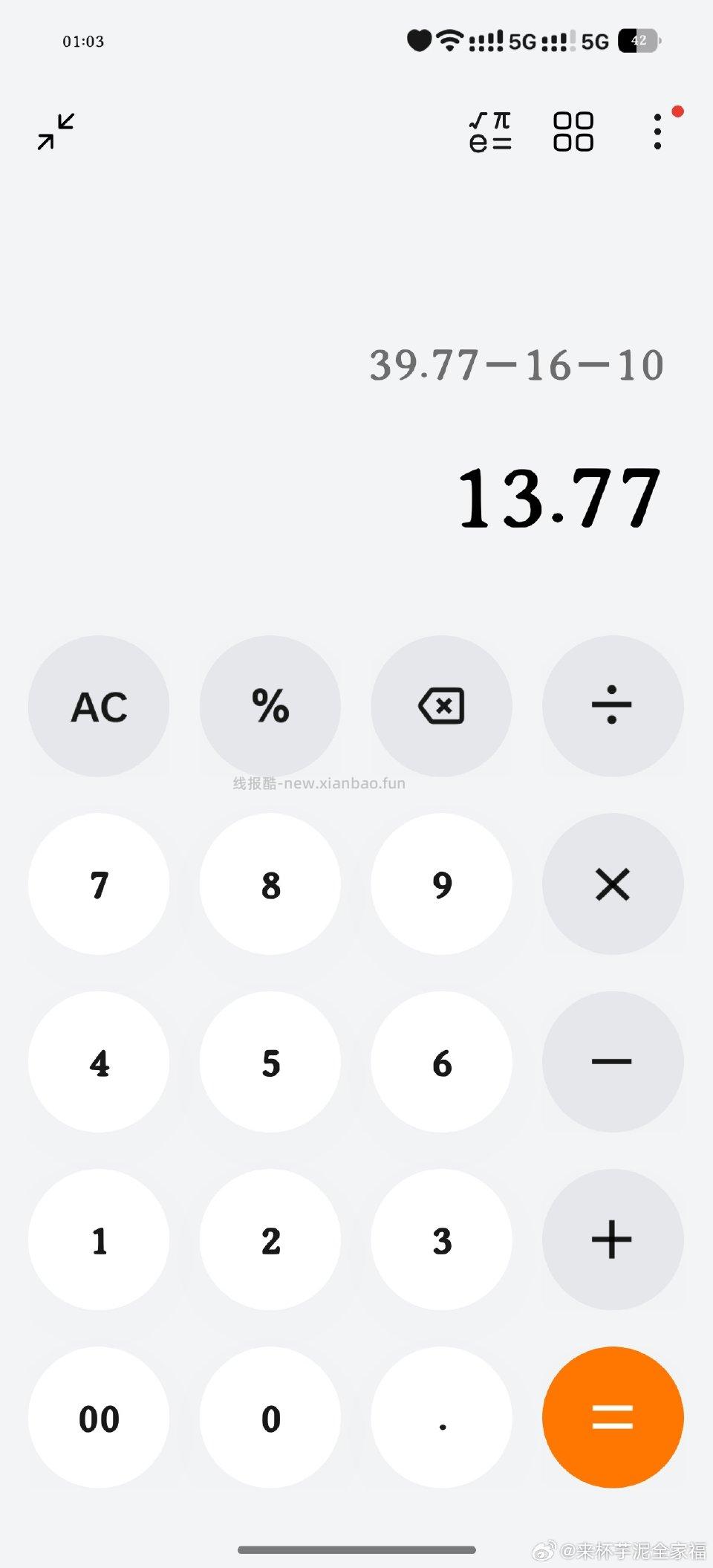Select the divide operator
This screenshot has height=1568, width=713.
pos(613,706)
